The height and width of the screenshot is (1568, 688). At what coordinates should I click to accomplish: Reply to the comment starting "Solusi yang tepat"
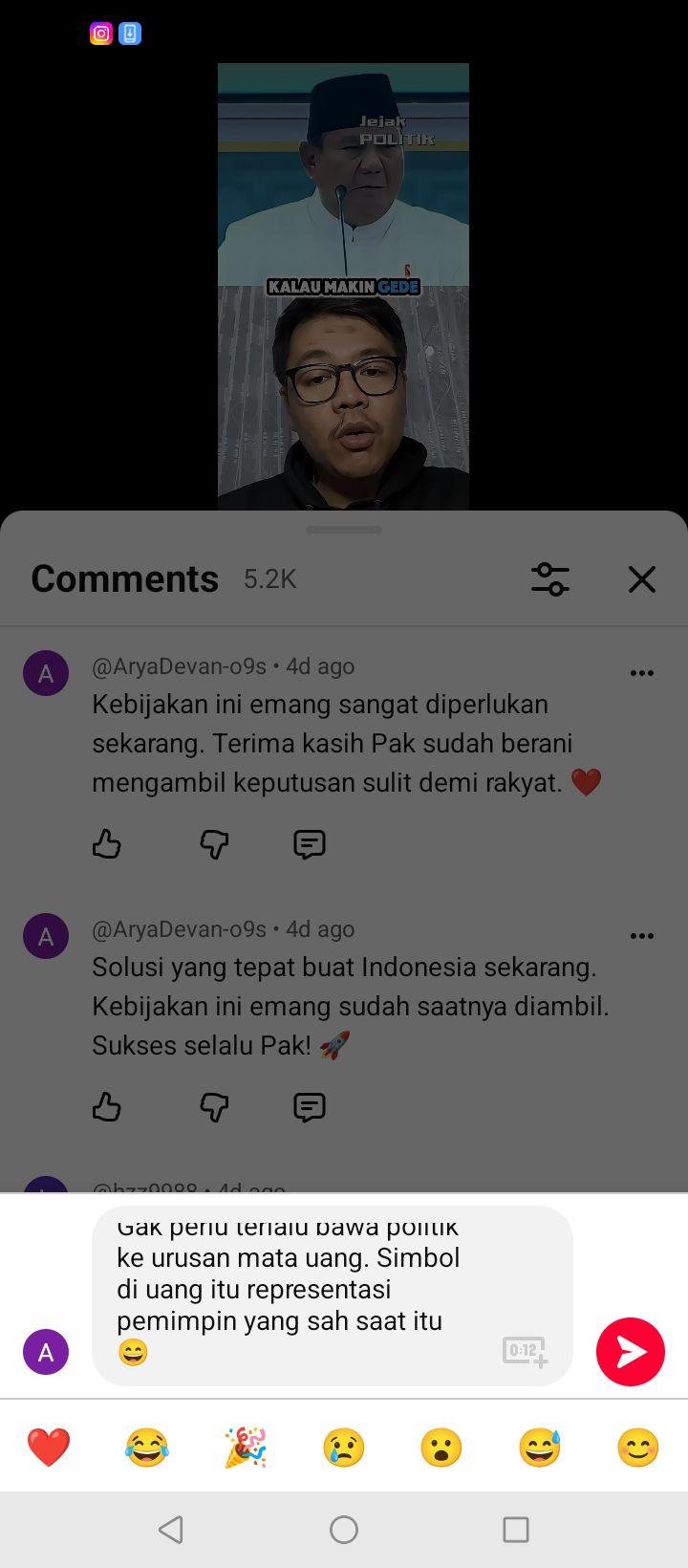(310, 1107)
